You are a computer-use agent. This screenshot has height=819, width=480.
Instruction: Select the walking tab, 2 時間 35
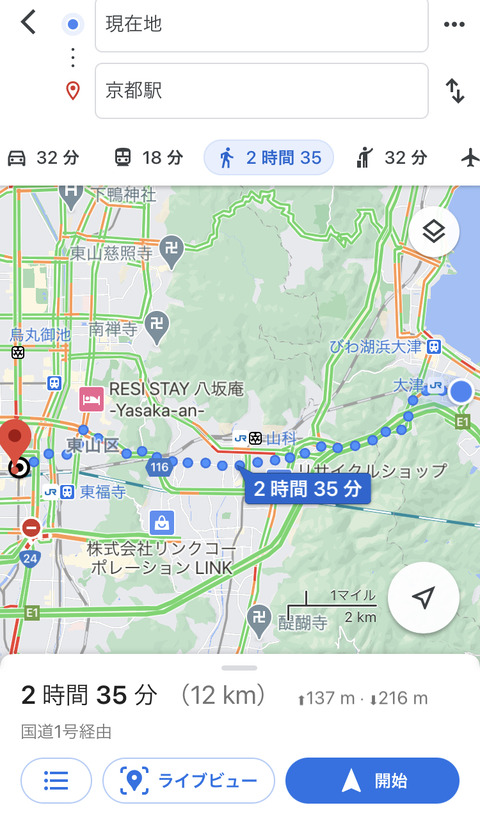tap(268, 157)
